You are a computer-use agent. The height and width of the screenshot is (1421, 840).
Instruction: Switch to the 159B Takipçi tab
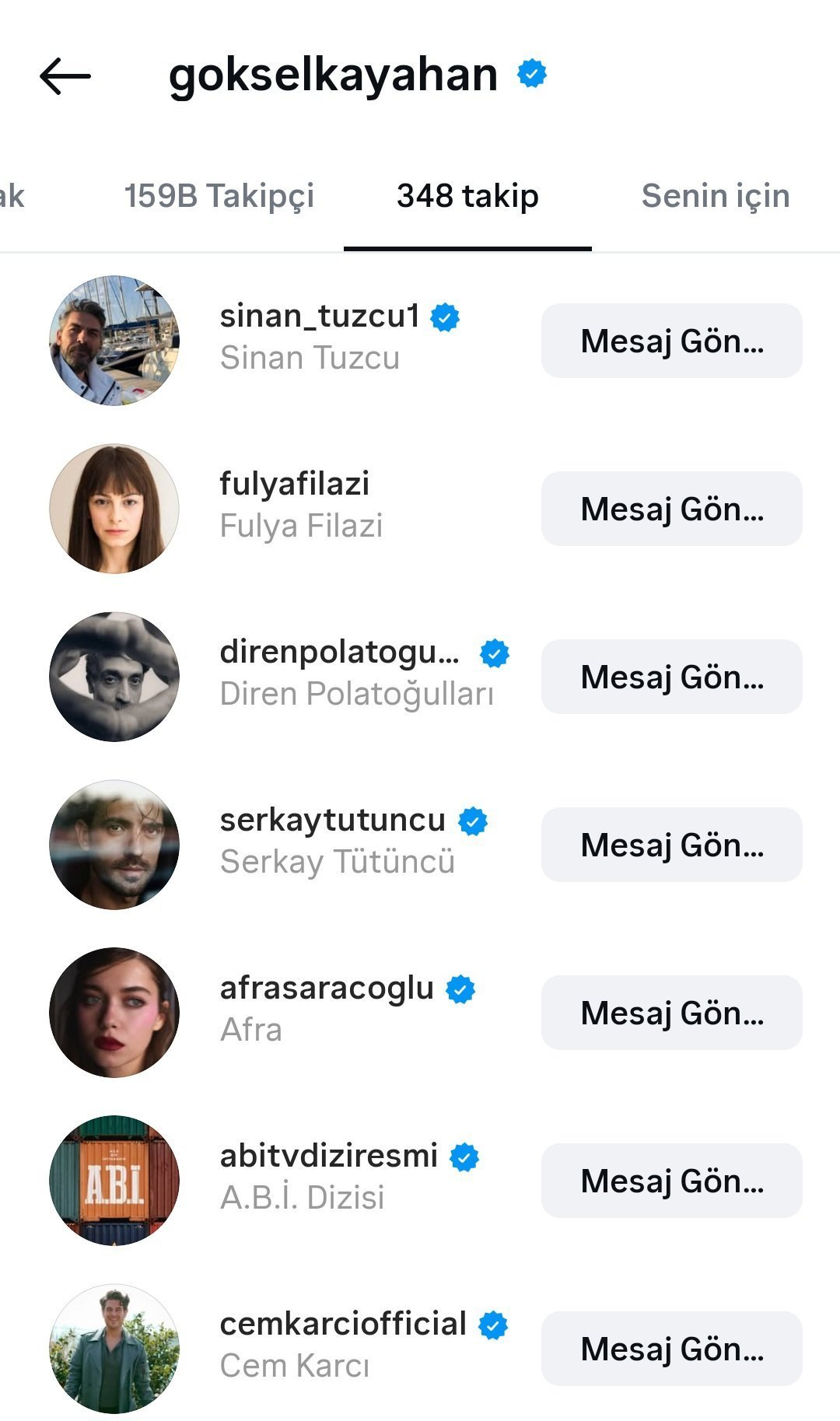point(219,196)
